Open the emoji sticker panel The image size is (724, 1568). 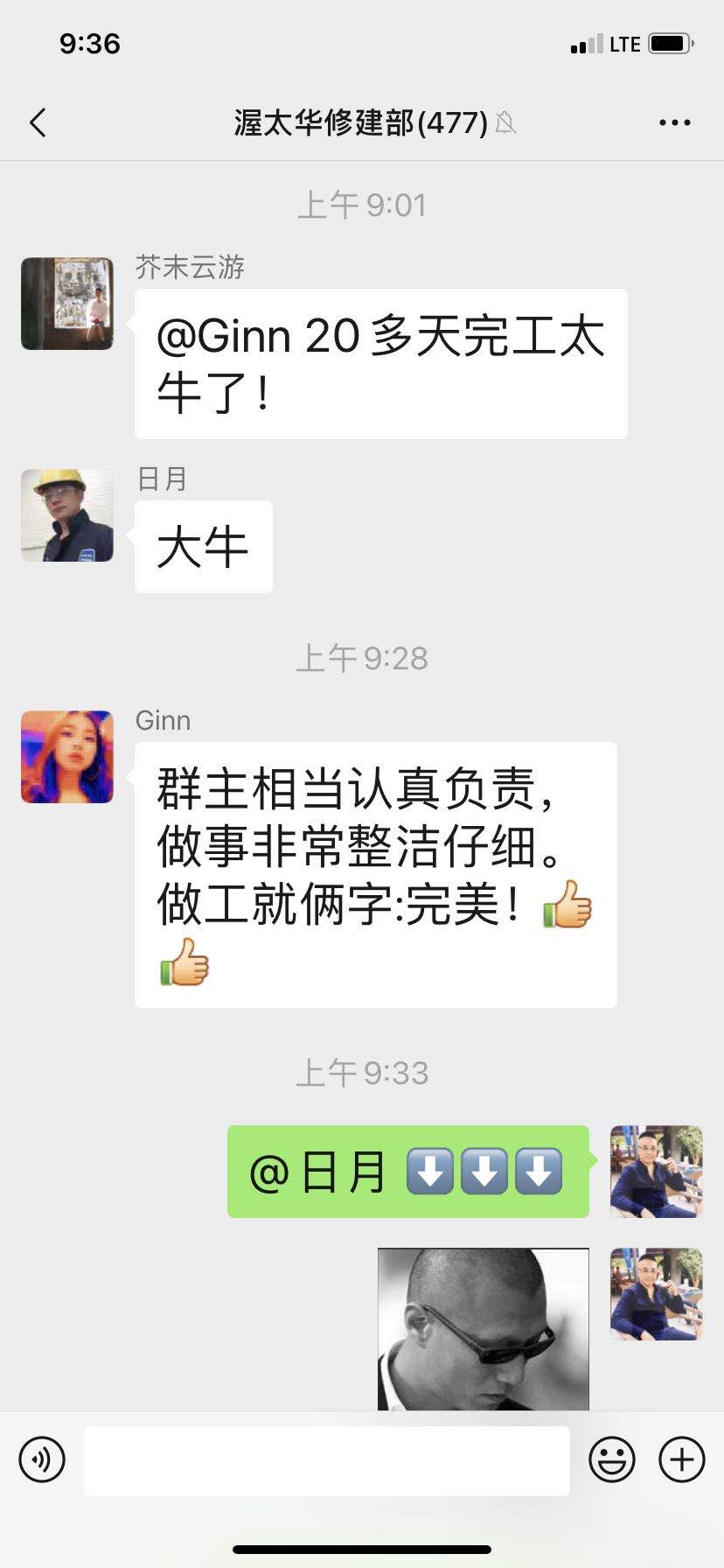pos(611,1459)
